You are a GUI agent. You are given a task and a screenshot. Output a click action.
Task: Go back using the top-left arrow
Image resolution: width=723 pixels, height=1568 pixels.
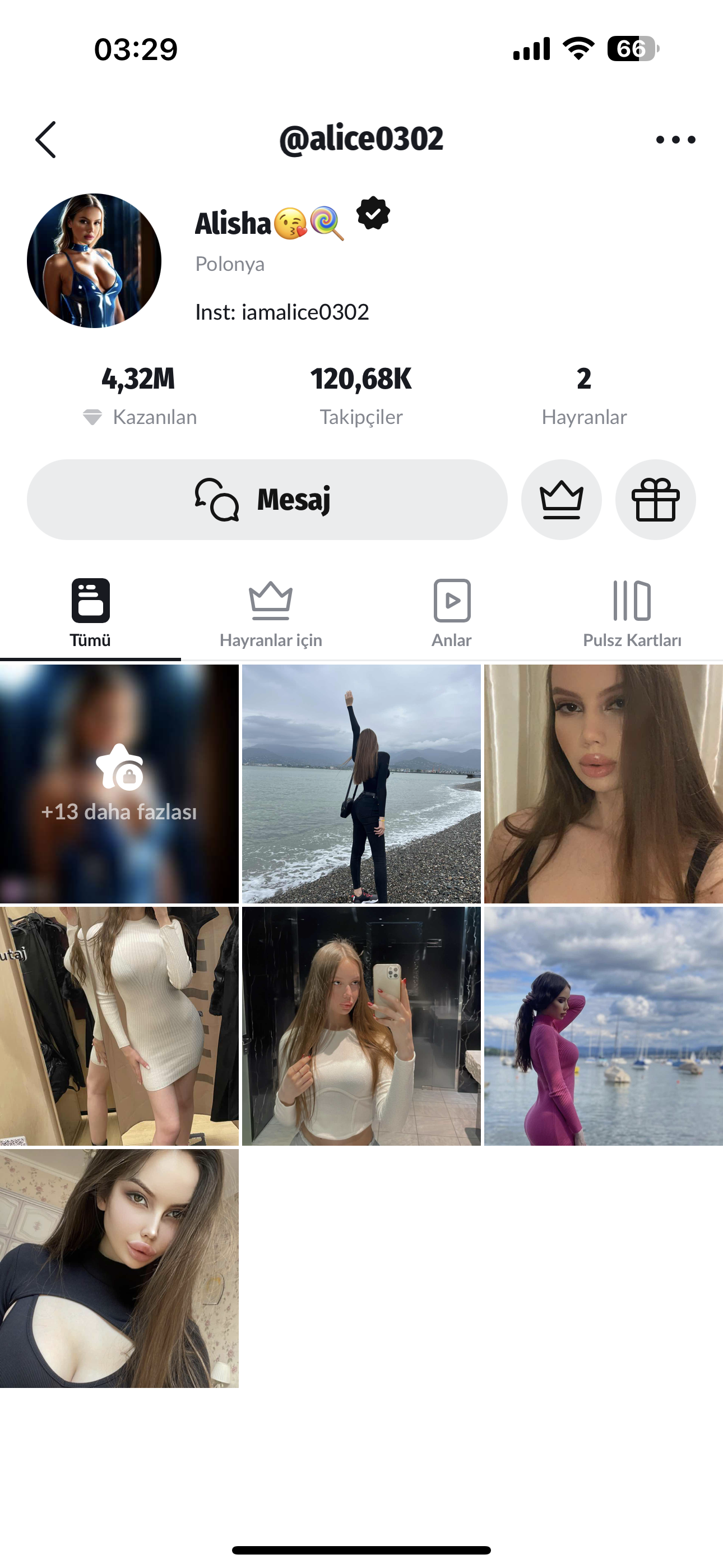coord(47,140)
